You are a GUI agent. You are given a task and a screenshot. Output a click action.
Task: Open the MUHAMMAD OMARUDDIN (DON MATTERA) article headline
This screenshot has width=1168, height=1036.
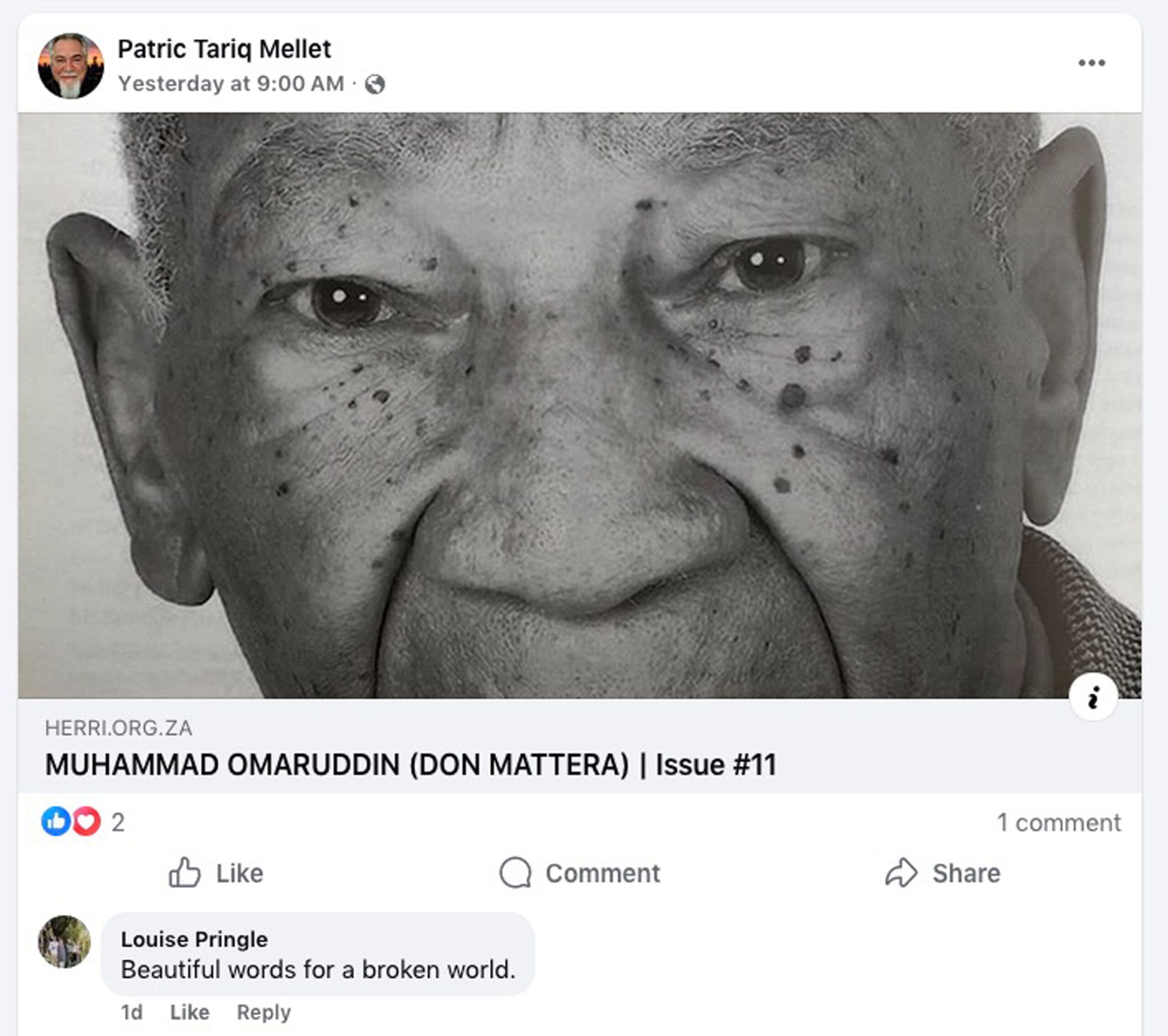[x=410, y=765]
